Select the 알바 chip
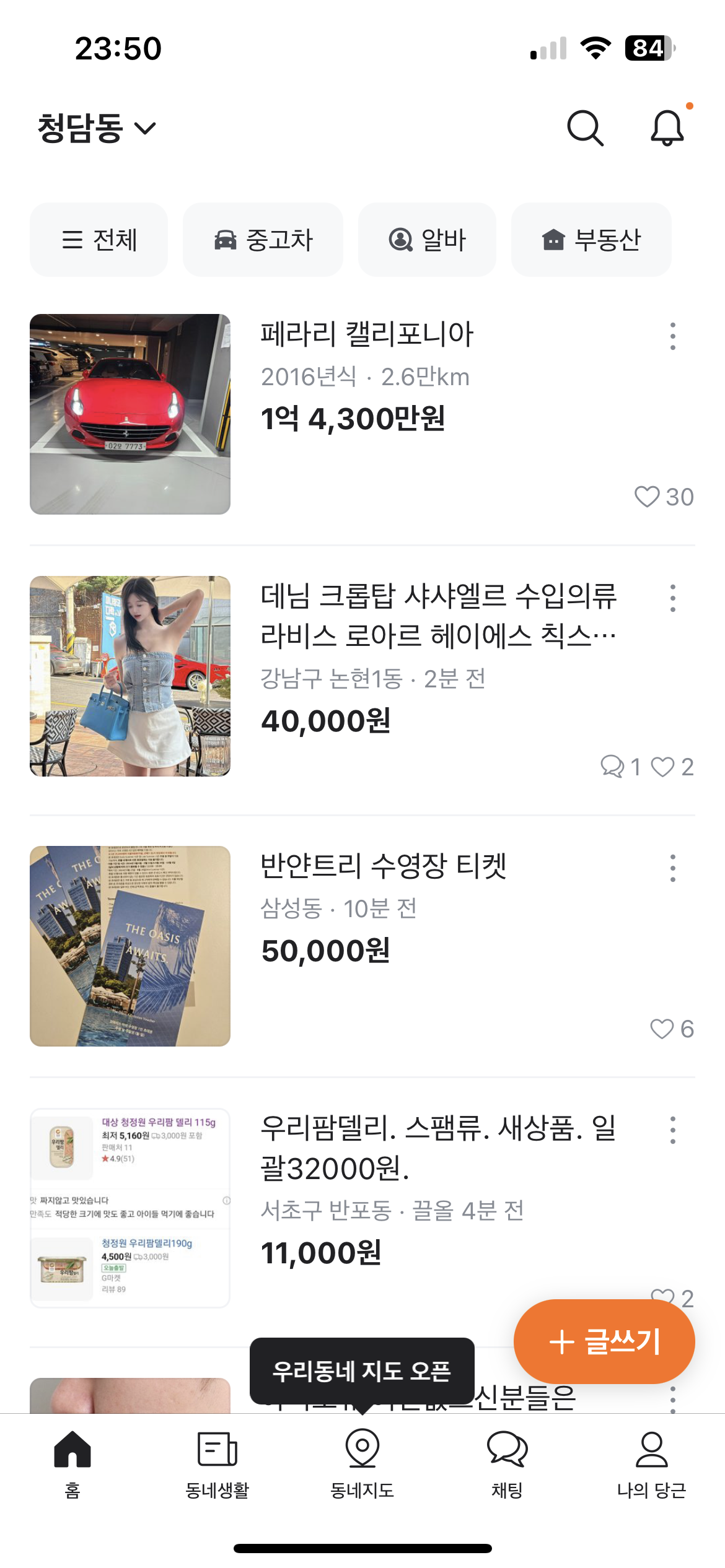725x1568 pixels. coord(427,240)
